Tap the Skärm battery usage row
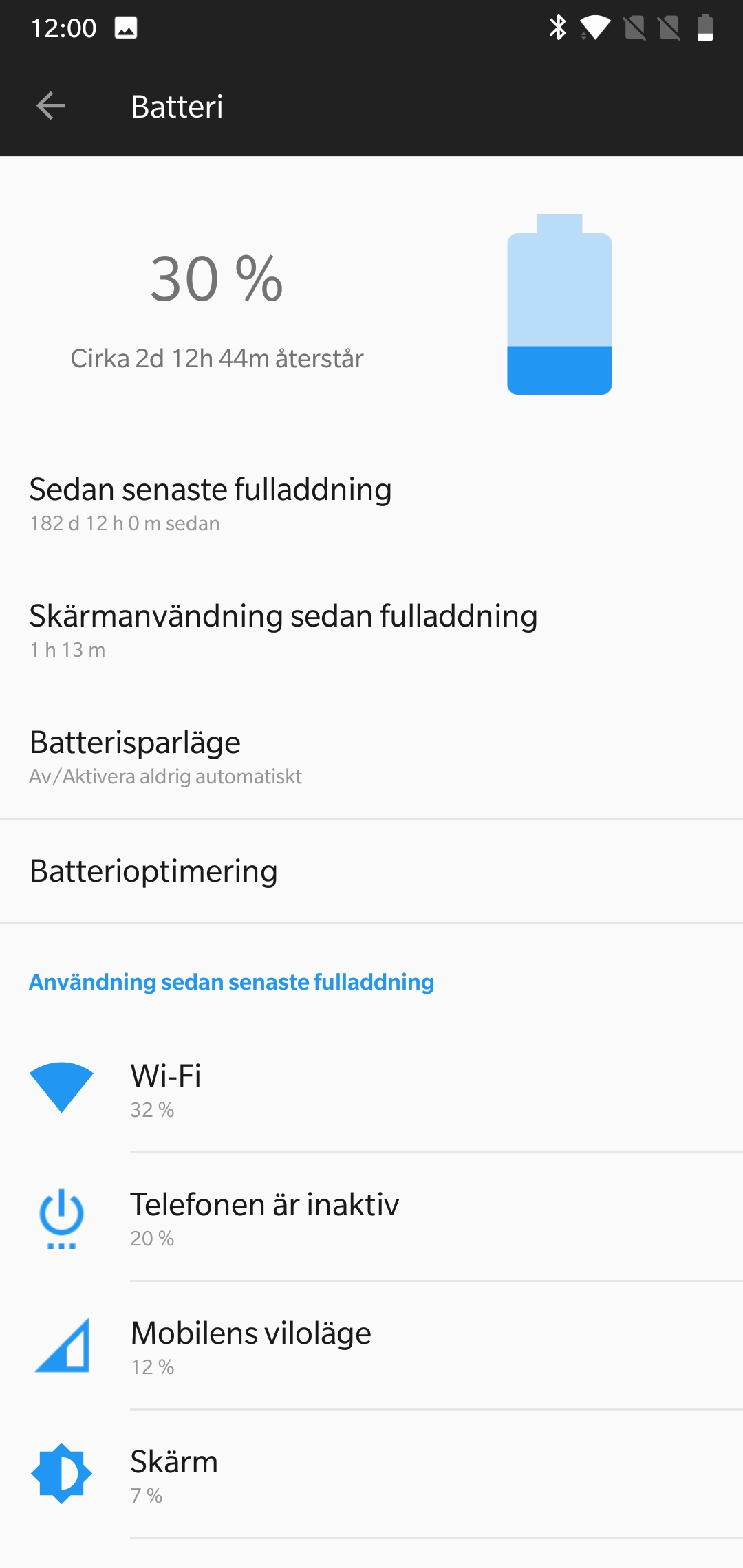This screenshot has height=1568, width=743. 371,1474
